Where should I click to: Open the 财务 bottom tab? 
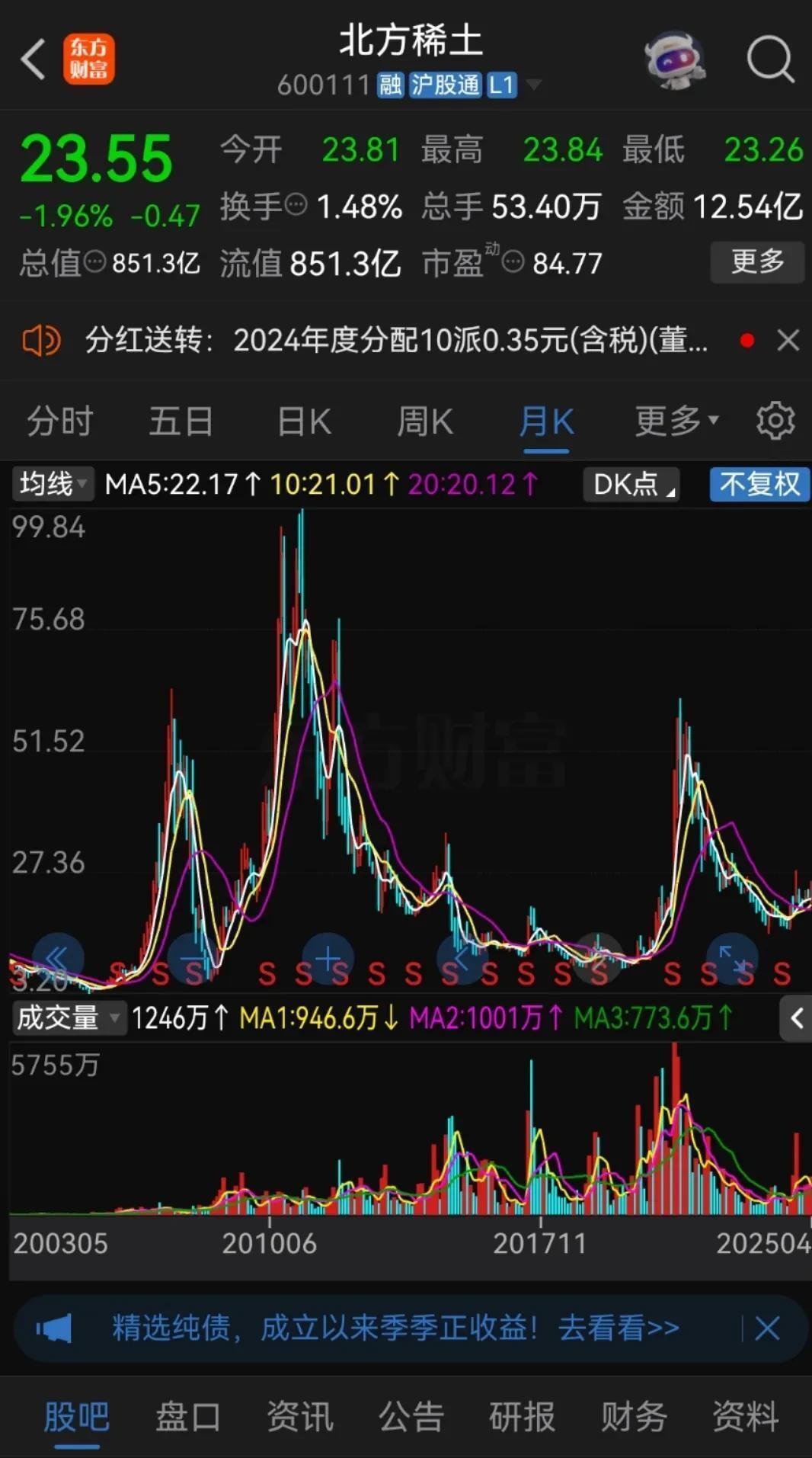point(633,1418)
